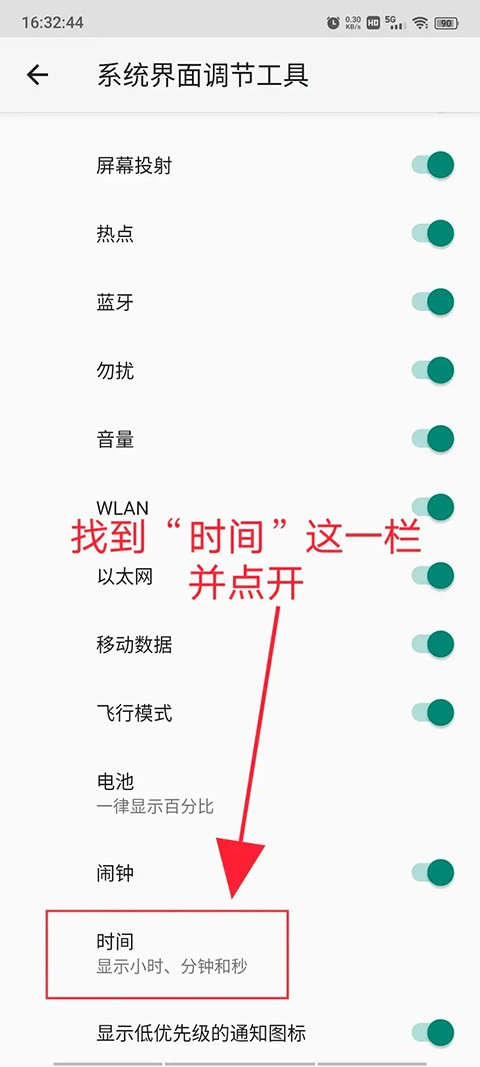Toggle the 以太网 switch
Viewport: 480px width, 1067px height.
pyautogui.click(x=433, y=576)
